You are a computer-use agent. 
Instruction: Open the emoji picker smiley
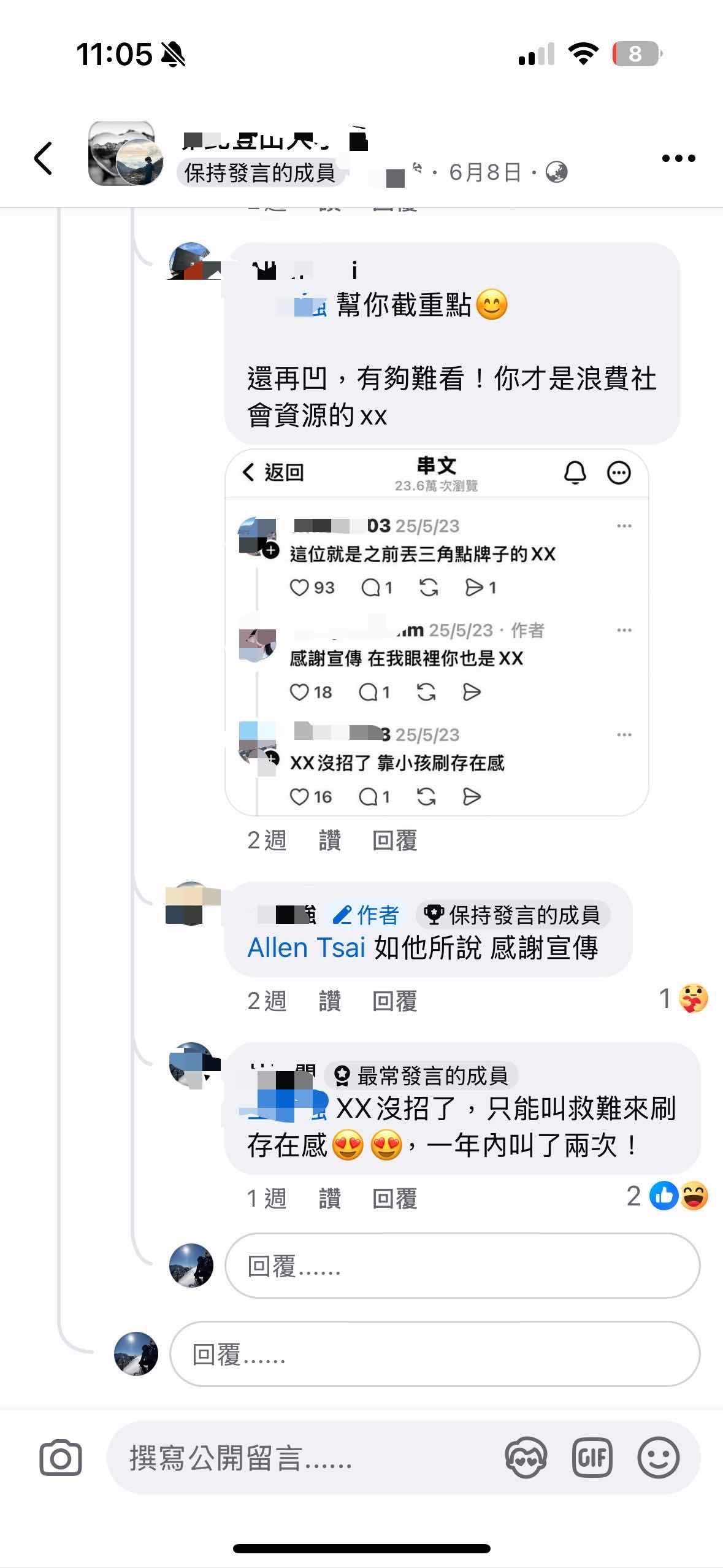pyautogui.click(x=658, y=1458)
